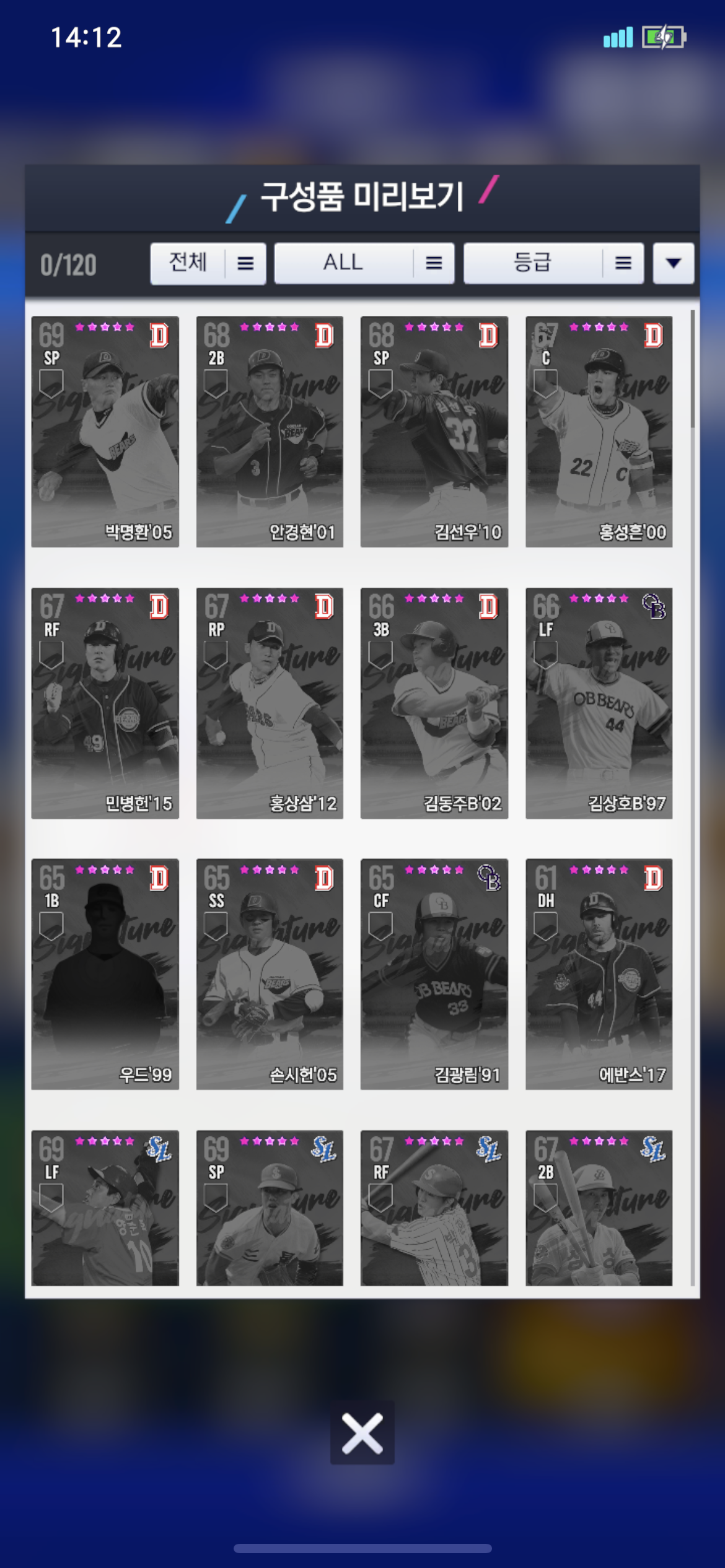The width and height of the screenshot is (725, 1568).
Task: Open the 에반스'17 DH card
Action: click(599, 973)
